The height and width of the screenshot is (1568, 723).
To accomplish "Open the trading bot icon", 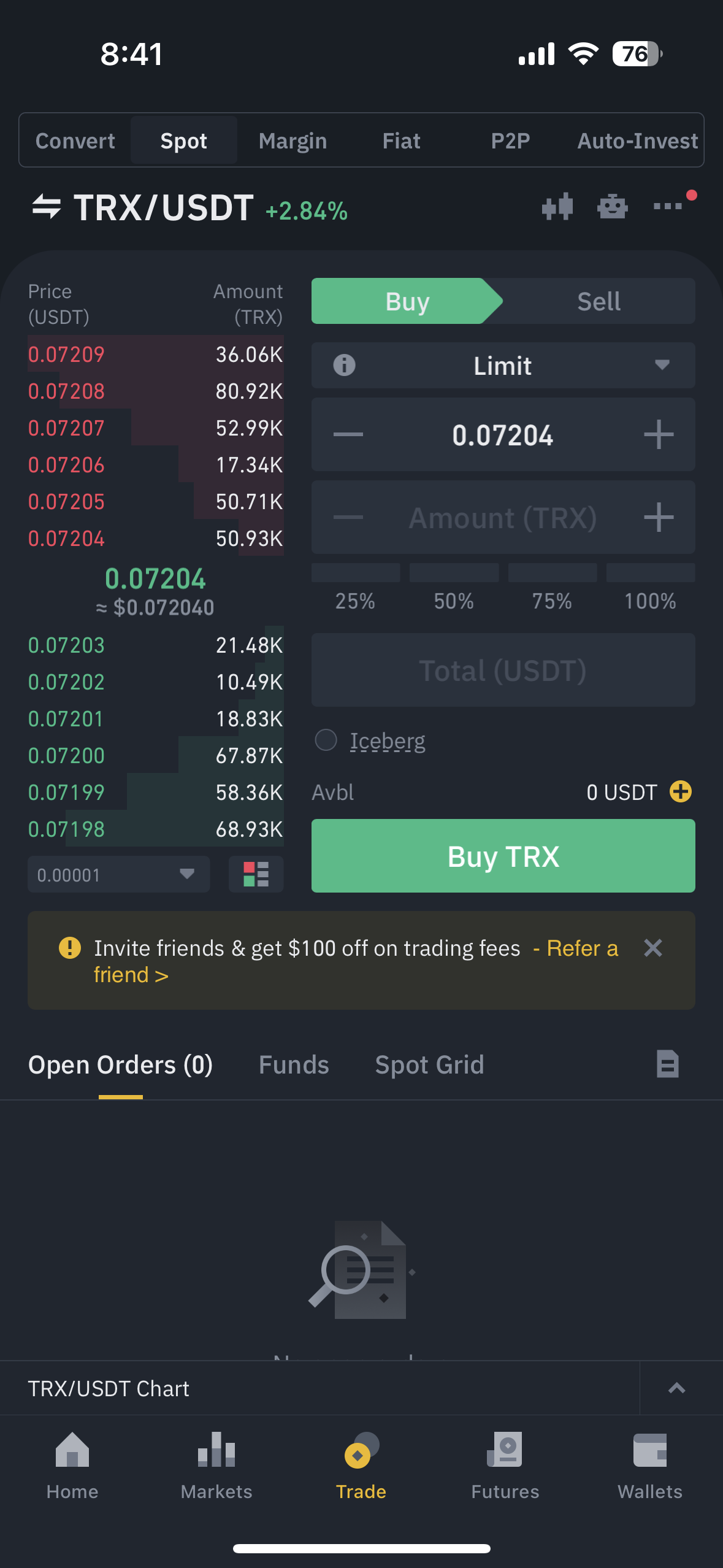I will (x=612, y=207).
